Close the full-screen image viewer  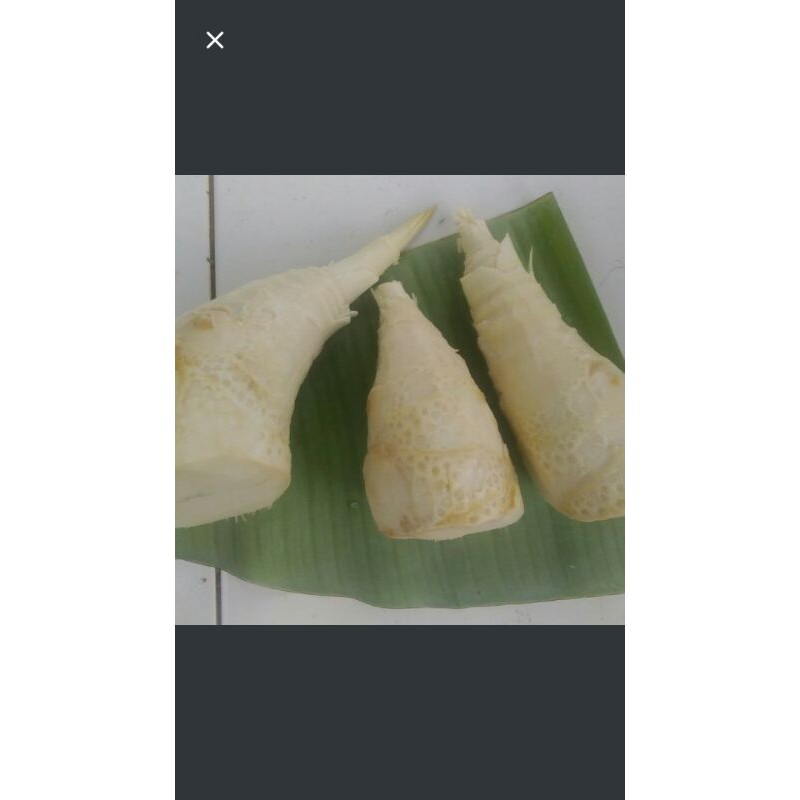[215, 40]
